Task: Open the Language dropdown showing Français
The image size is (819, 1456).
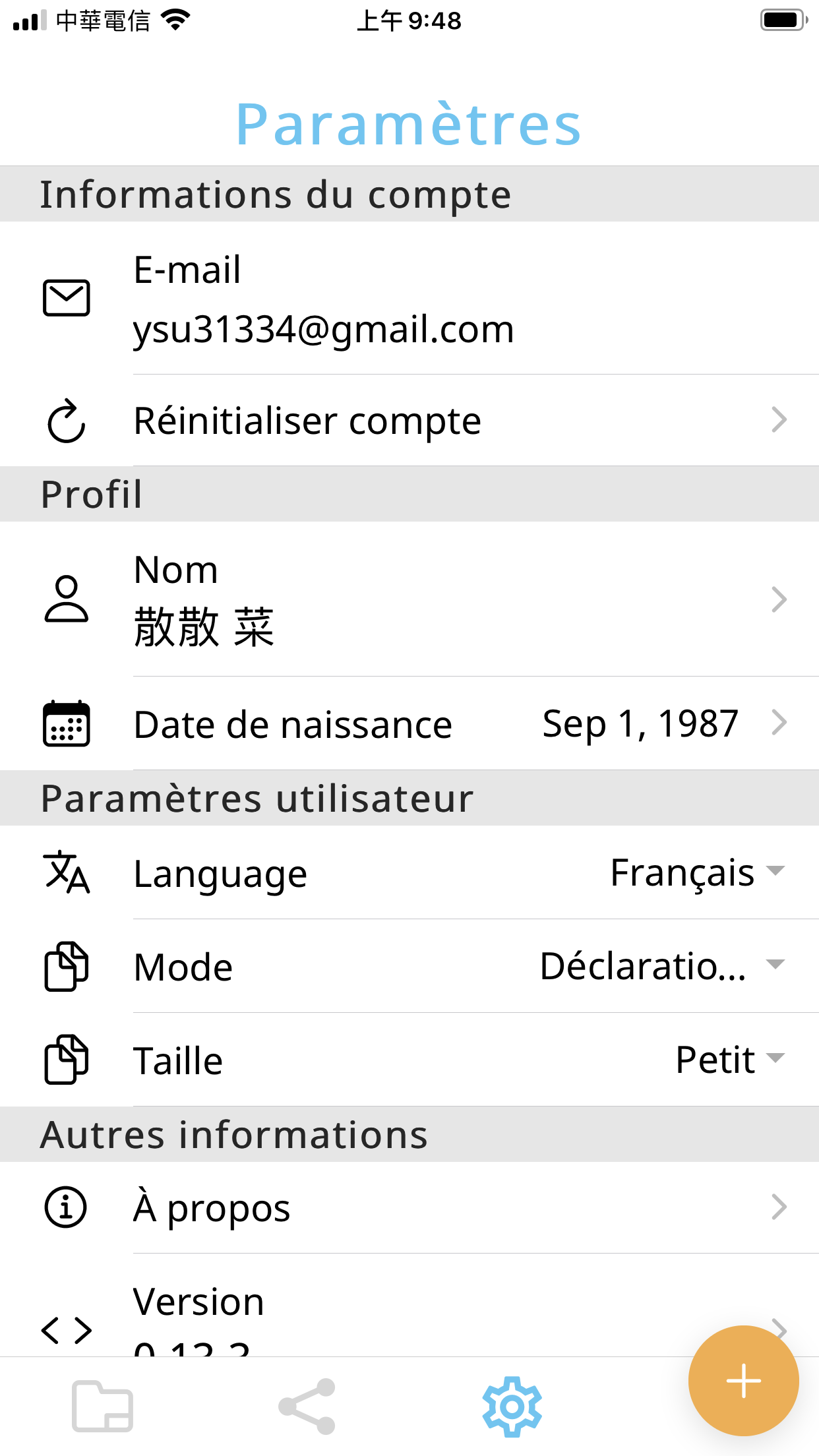Action: click(696, 872)
